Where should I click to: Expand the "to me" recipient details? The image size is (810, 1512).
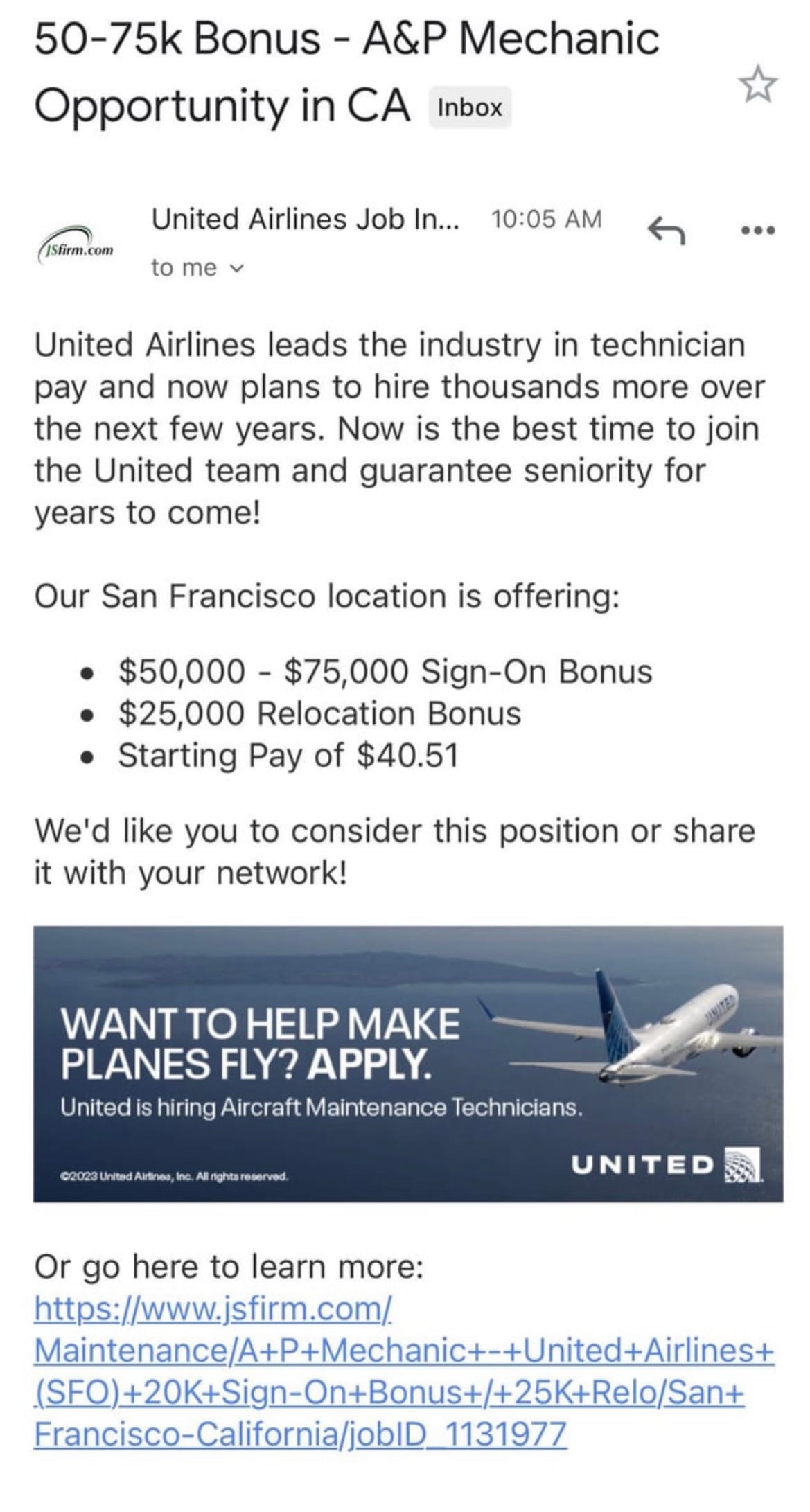[197, 268]
